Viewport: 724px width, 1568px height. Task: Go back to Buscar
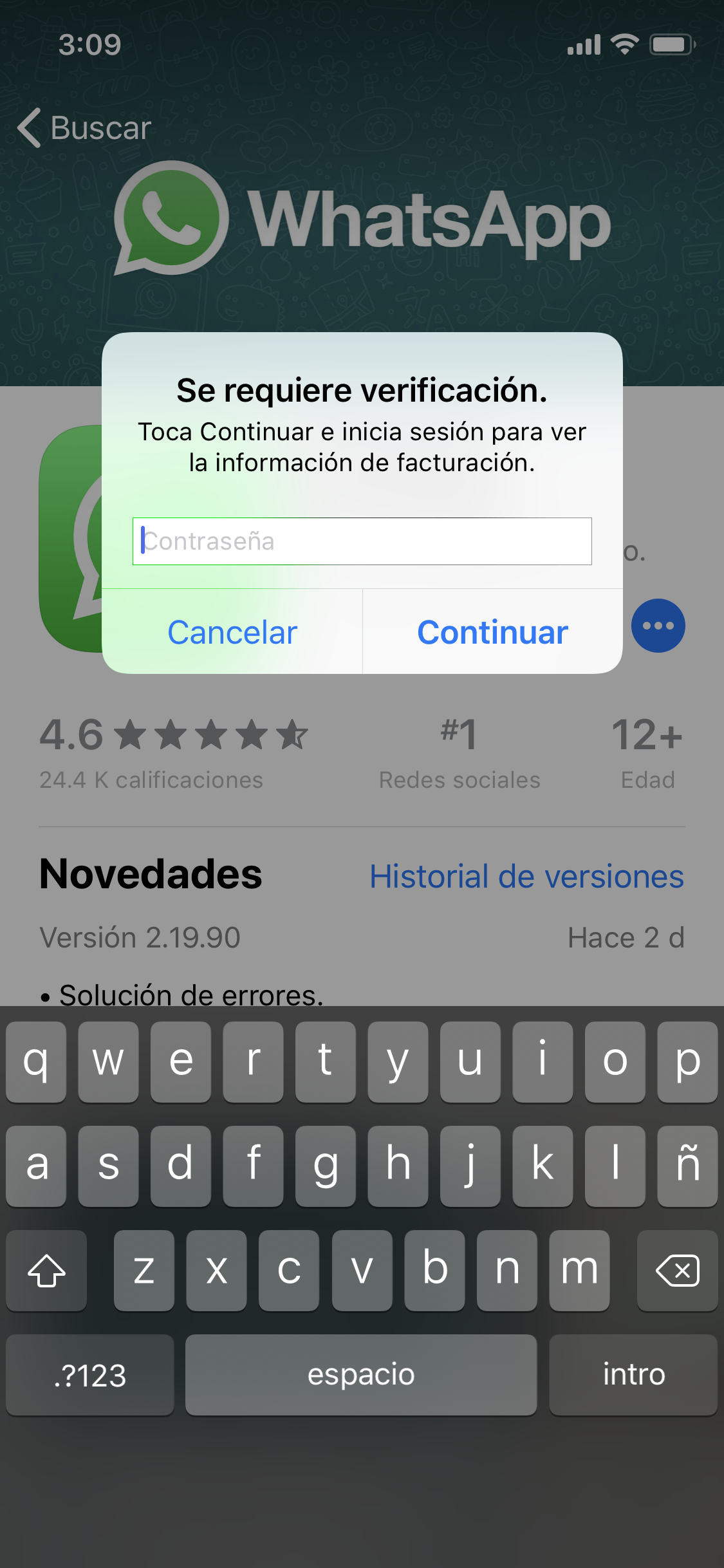pyautogui.click(x=84, y=127)
